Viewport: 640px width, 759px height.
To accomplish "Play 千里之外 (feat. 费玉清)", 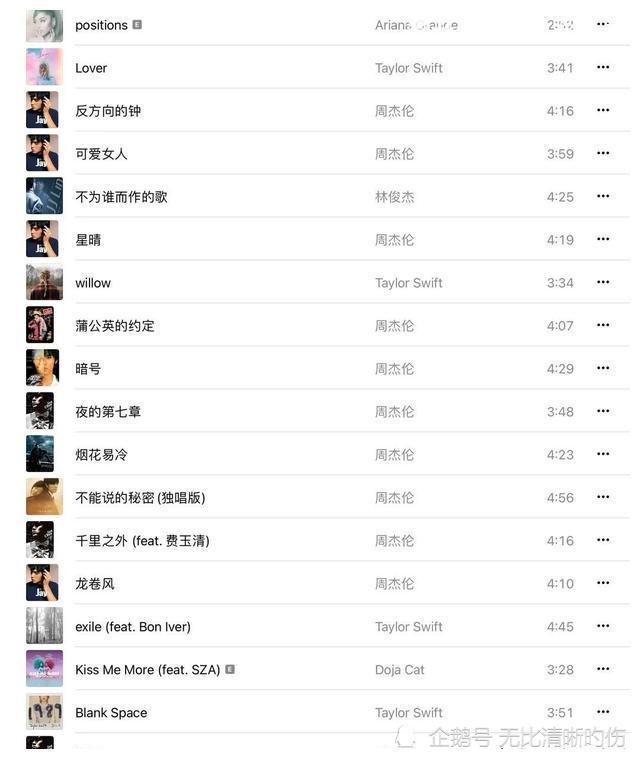I will pos(142,541).
